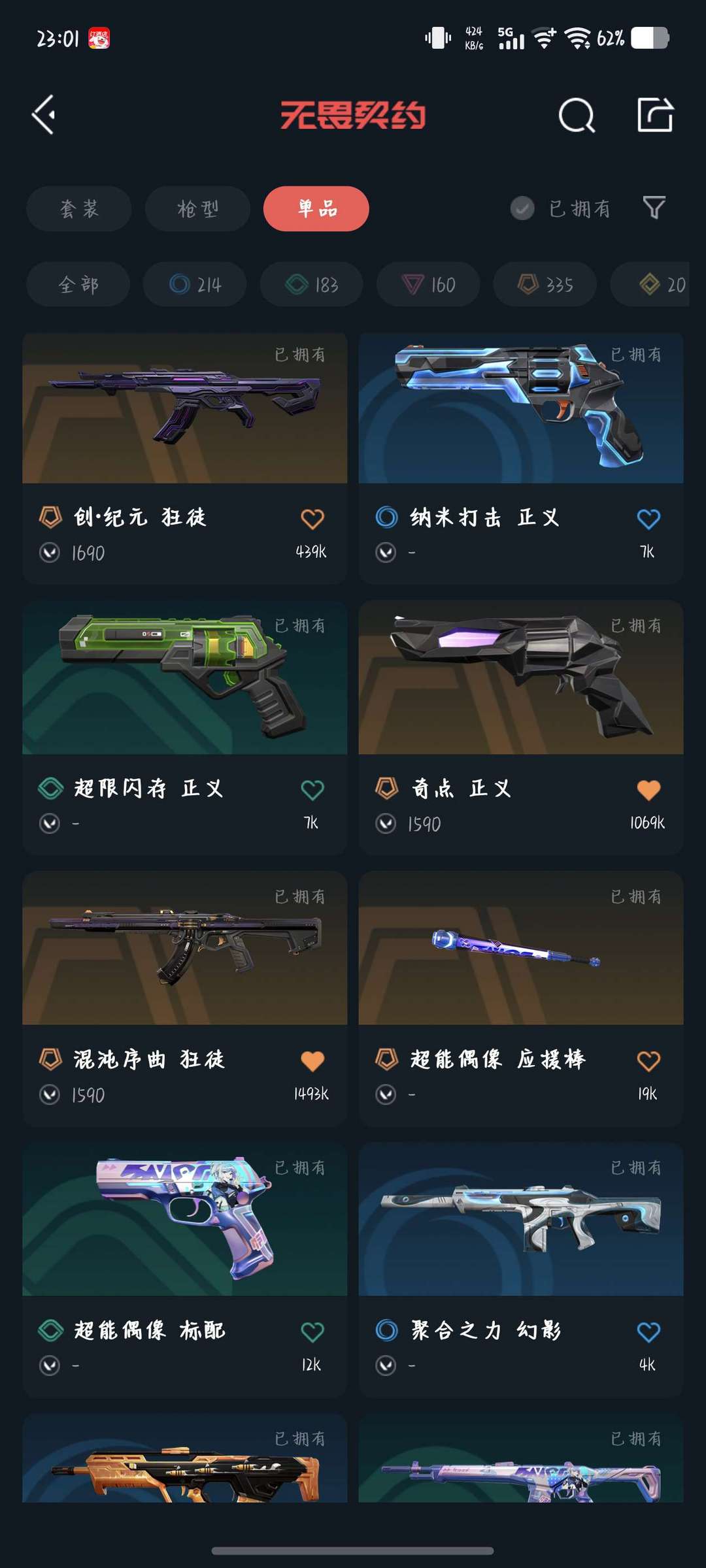Viewport: 706px width, 1568px height.
Task: Filter by the 183 green-tier chip
Action: tap(311, 284)
